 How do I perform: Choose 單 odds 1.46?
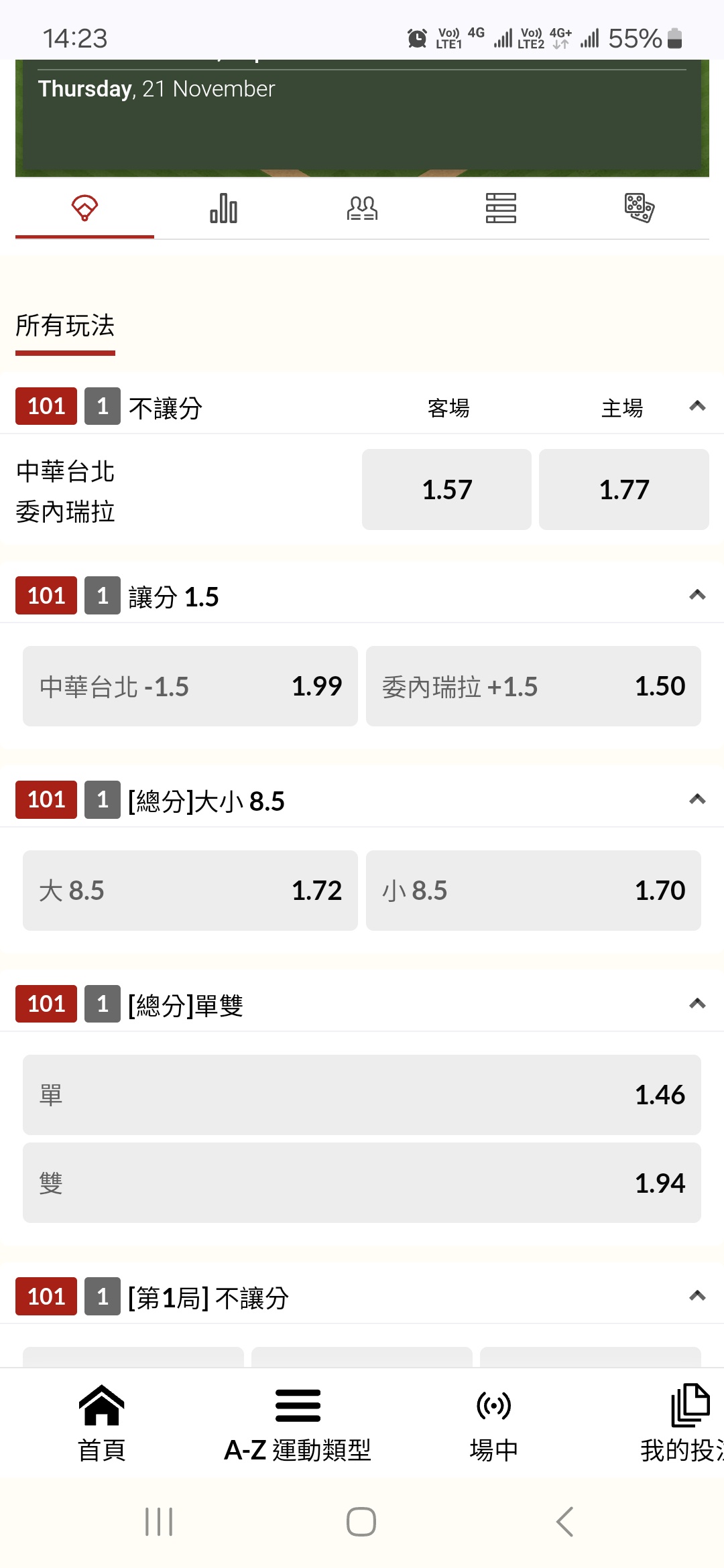pyautogui.click(x=362, y=1095)
